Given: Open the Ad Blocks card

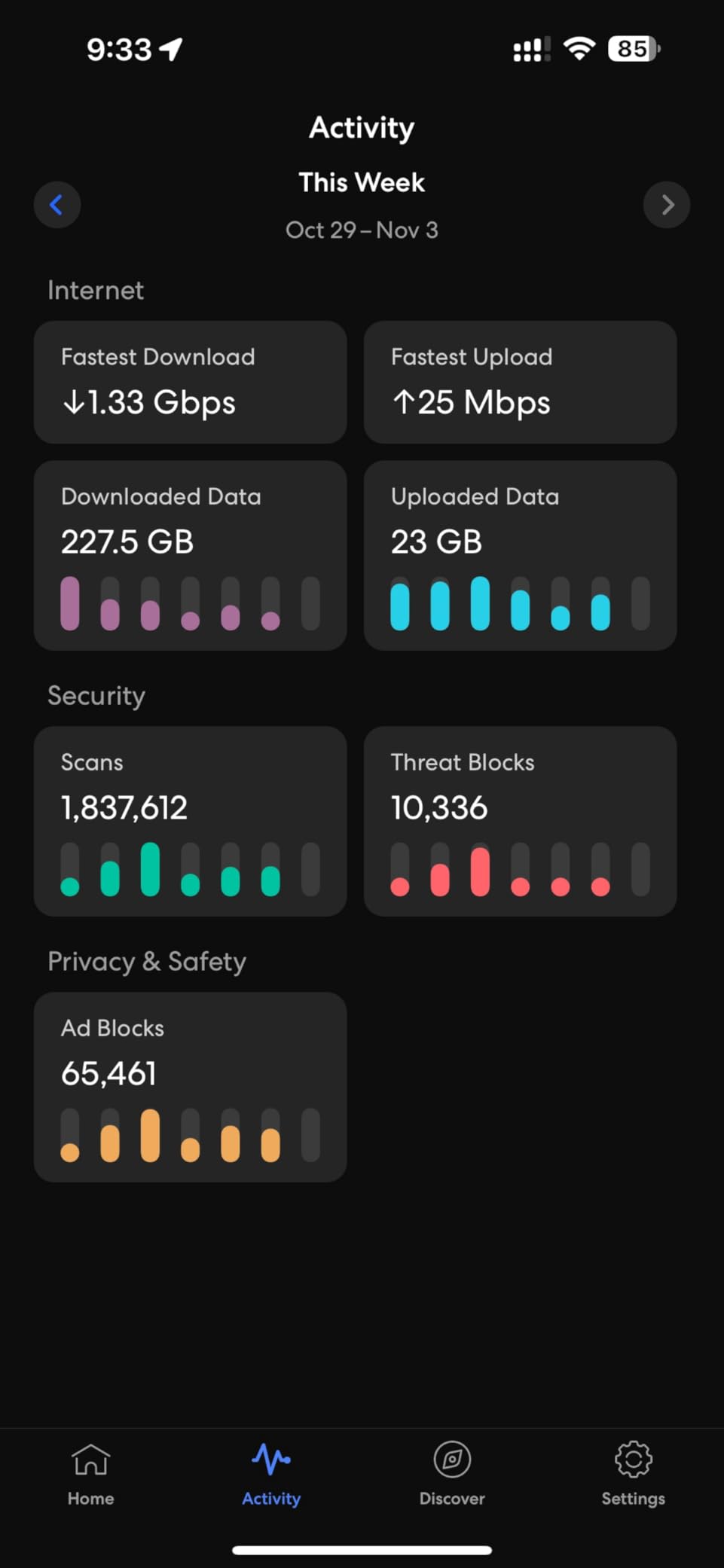Looking at the screenshot, I should pos(190,1086).
